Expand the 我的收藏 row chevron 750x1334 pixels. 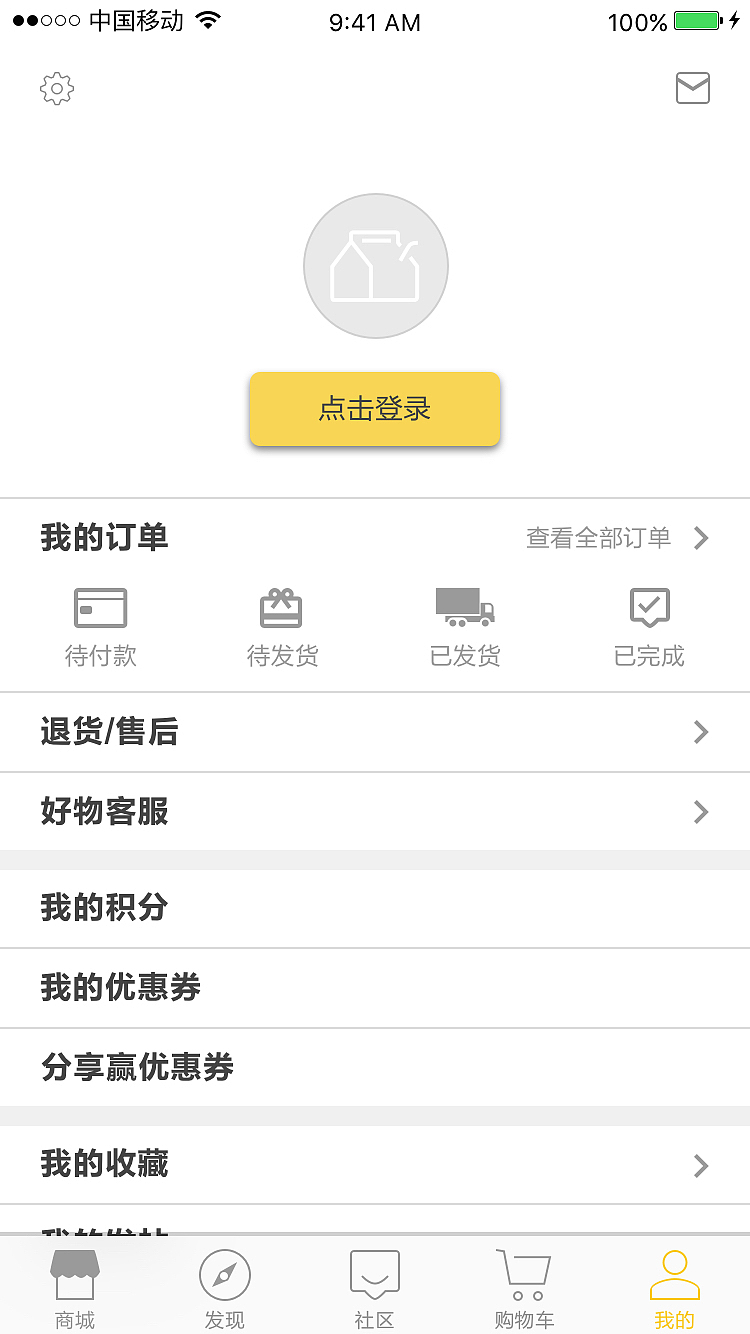pyautogui.click(x=701, y=1164)
